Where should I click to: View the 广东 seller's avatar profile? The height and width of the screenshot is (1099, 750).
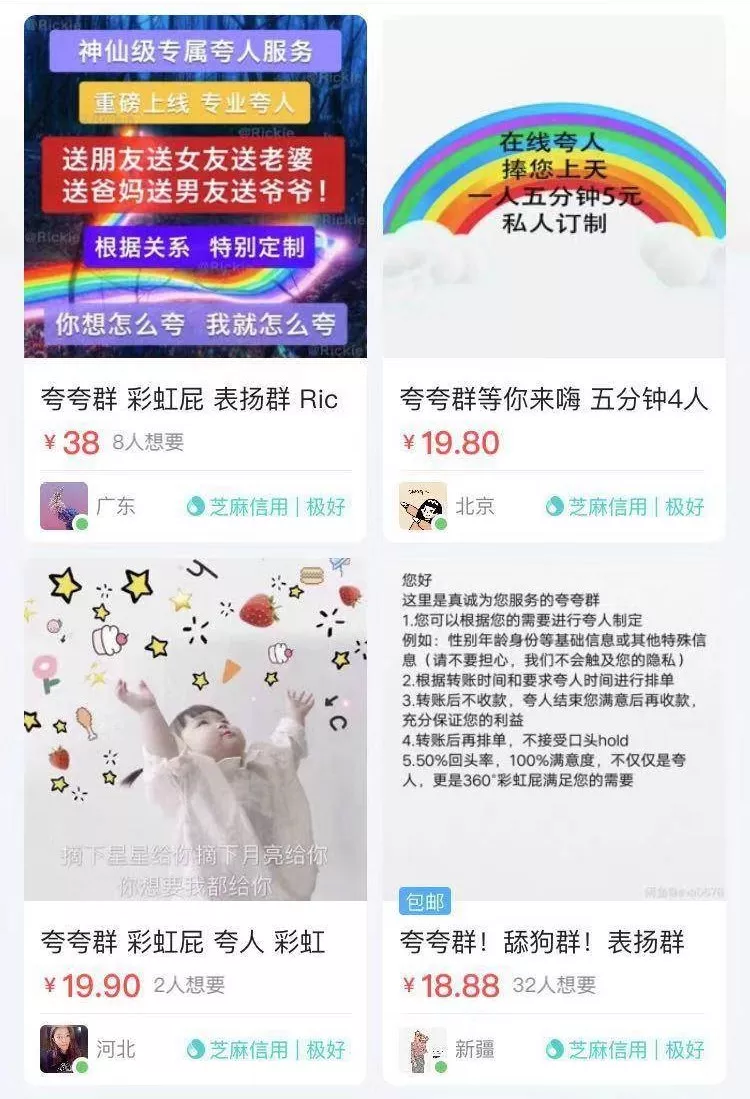[64, 506]
